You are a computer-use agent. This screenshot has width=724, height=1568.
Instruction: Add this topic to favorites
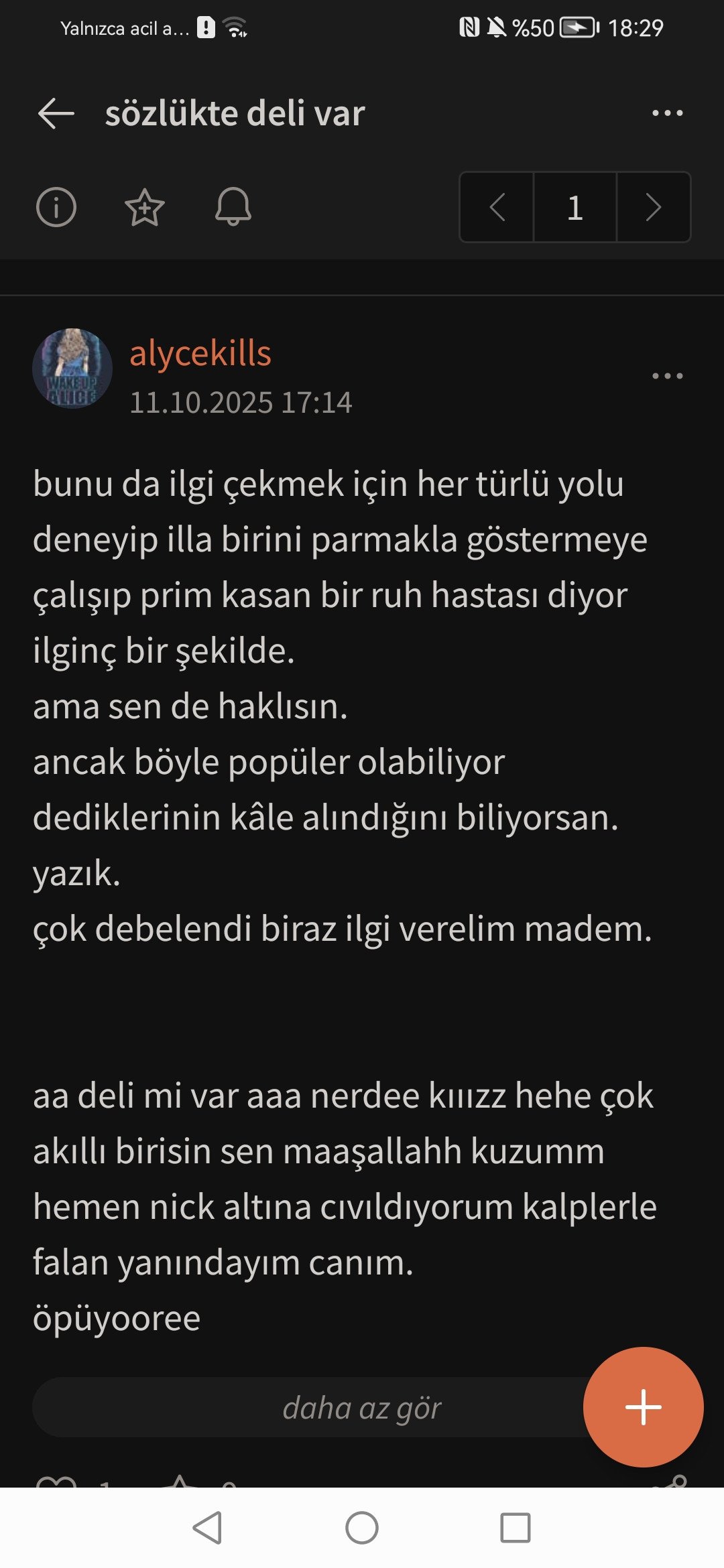145,207
